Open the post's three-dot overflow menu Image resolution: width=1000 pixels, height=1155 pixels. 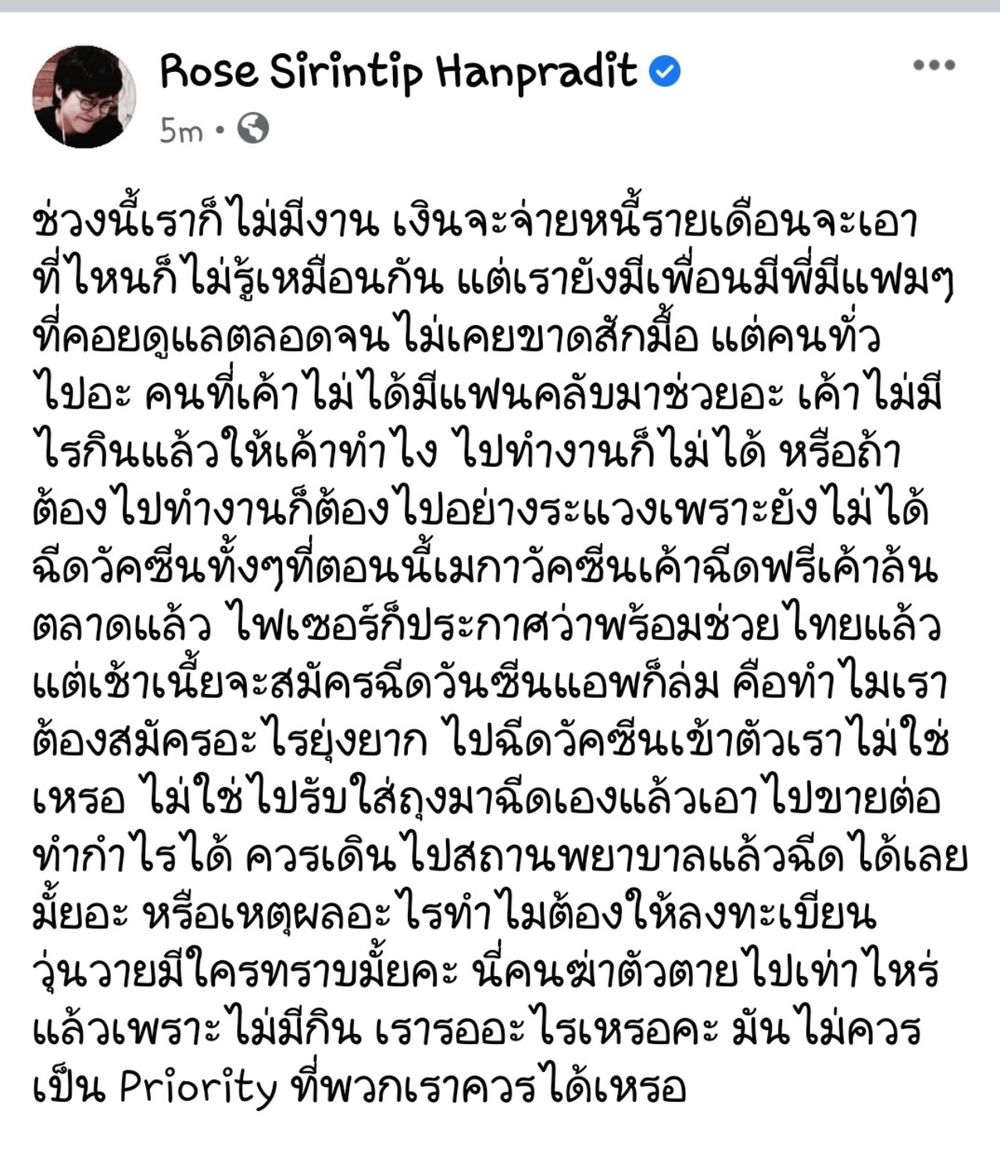[934, 66]
